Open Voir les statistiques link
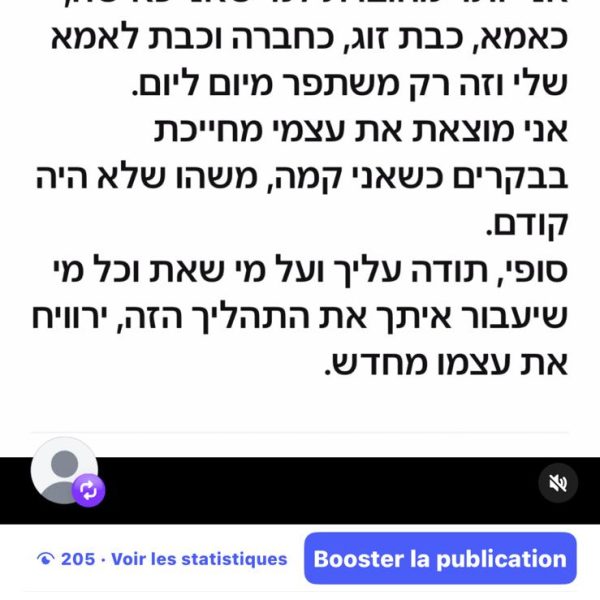The width and height of the screenshot is (600, 600). pyautogui.click(x=199, y=559)
